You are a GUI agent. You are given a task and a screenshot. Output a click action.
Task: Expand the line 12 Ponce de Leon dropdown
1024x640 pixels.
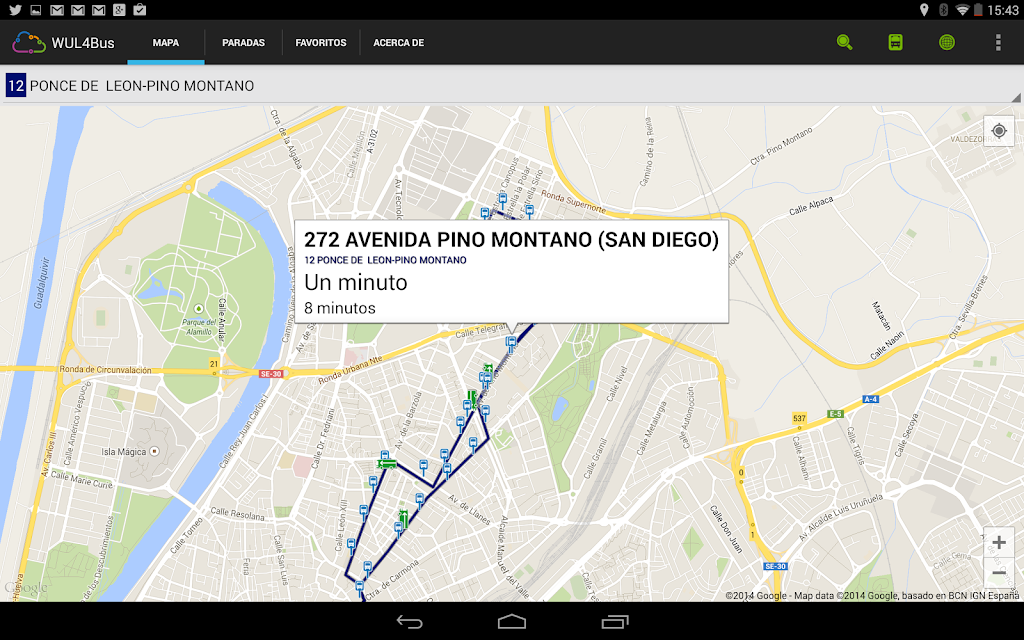pyautogui.click(x=512, y=86)
